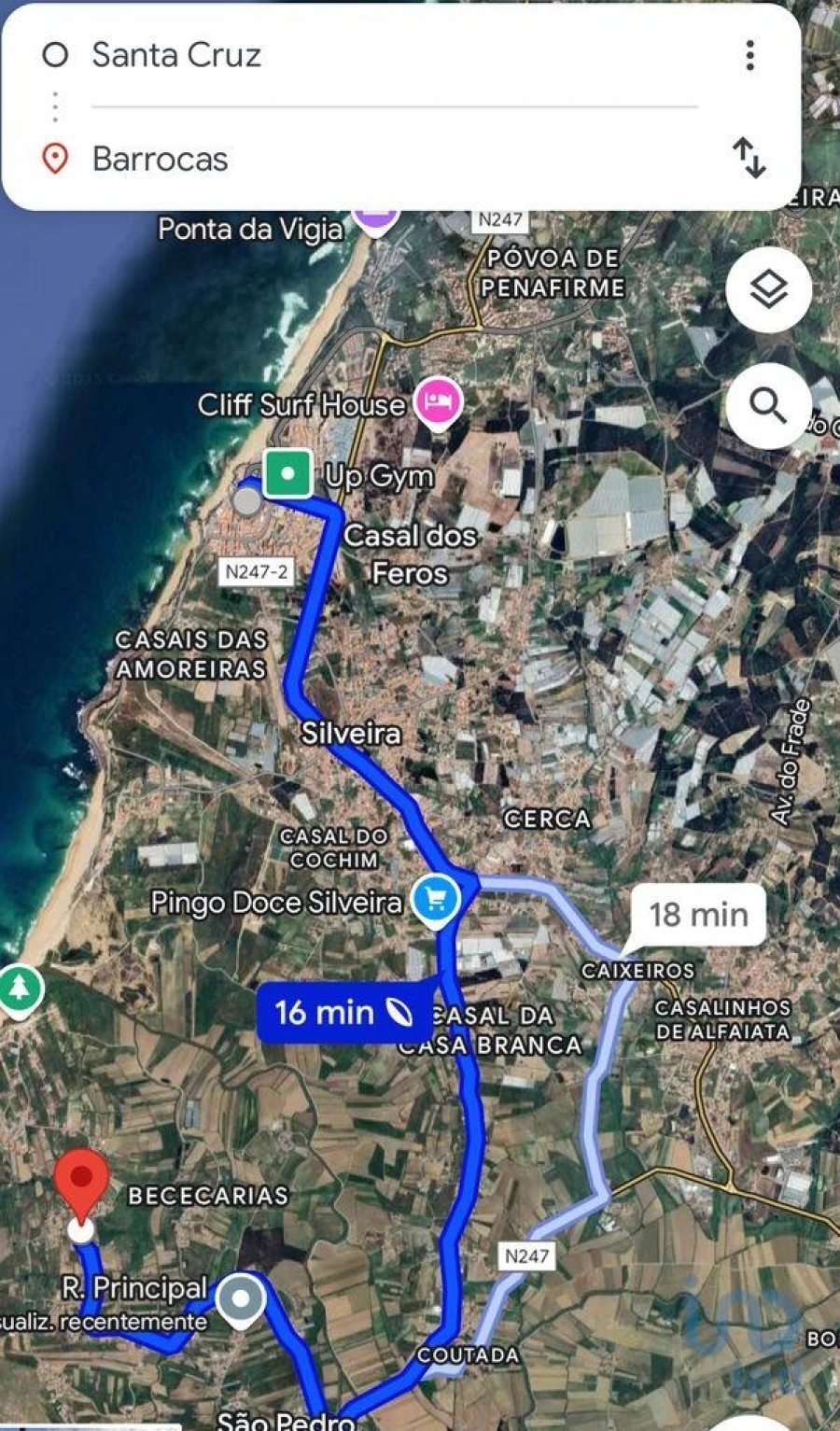Open the Cliff Surf House hotel pin
The height and width of the screenshot is (1431, 840).
(x=439, y=402)
